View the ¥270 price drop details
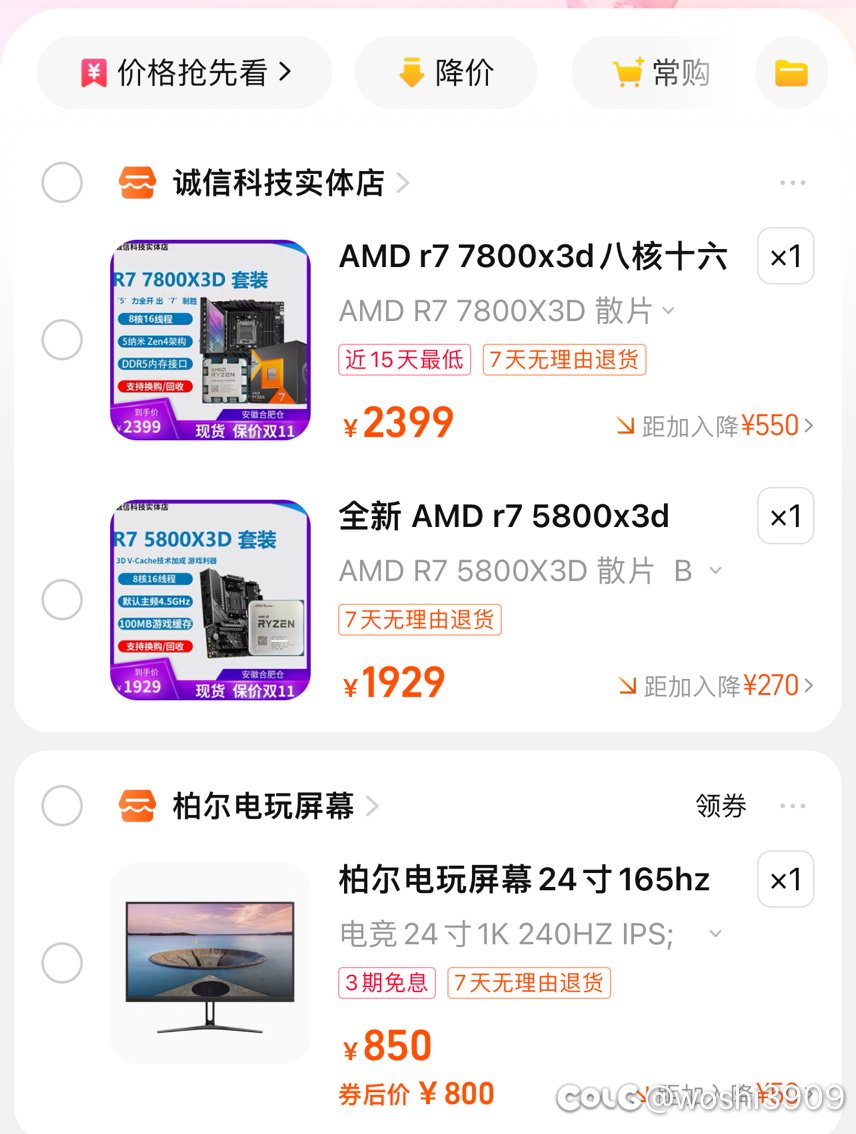 [x=715, y=686]
